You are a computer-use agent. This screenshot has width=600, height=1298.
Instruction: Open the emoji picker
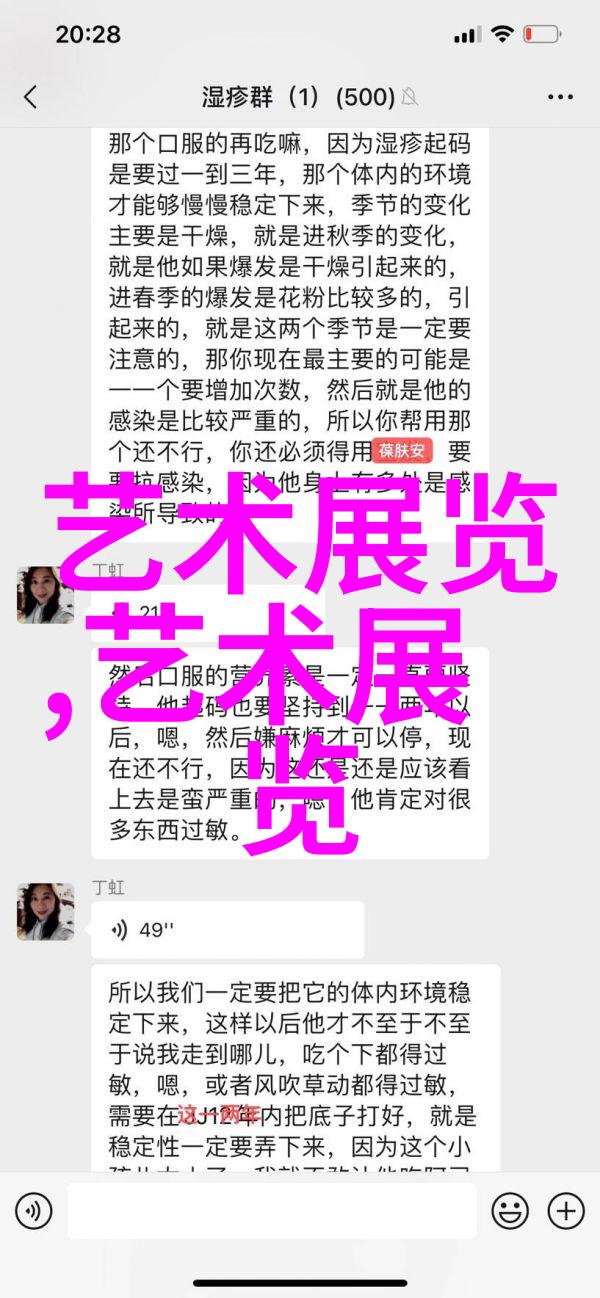(510, 1211)
